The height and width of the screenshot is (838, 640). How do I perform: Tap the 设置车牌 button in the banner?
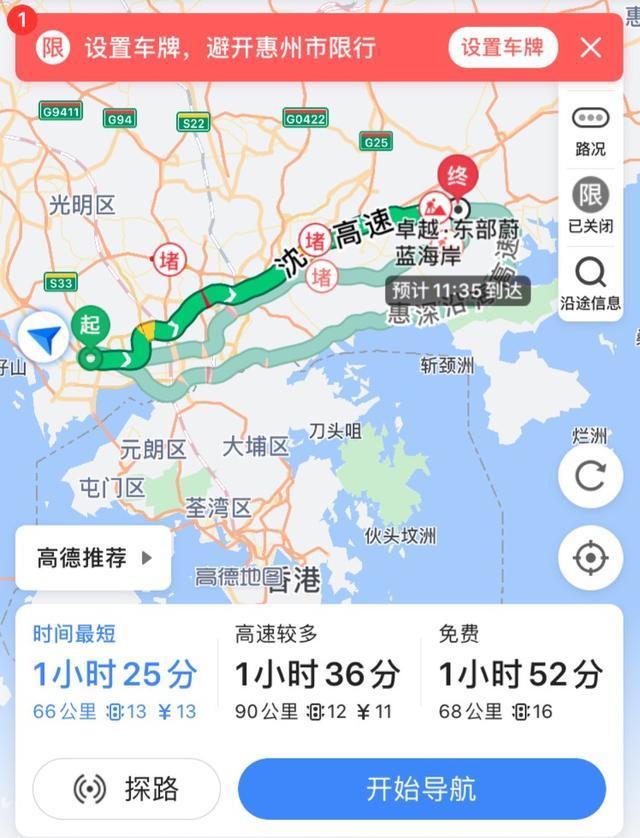tap(502, 47)
